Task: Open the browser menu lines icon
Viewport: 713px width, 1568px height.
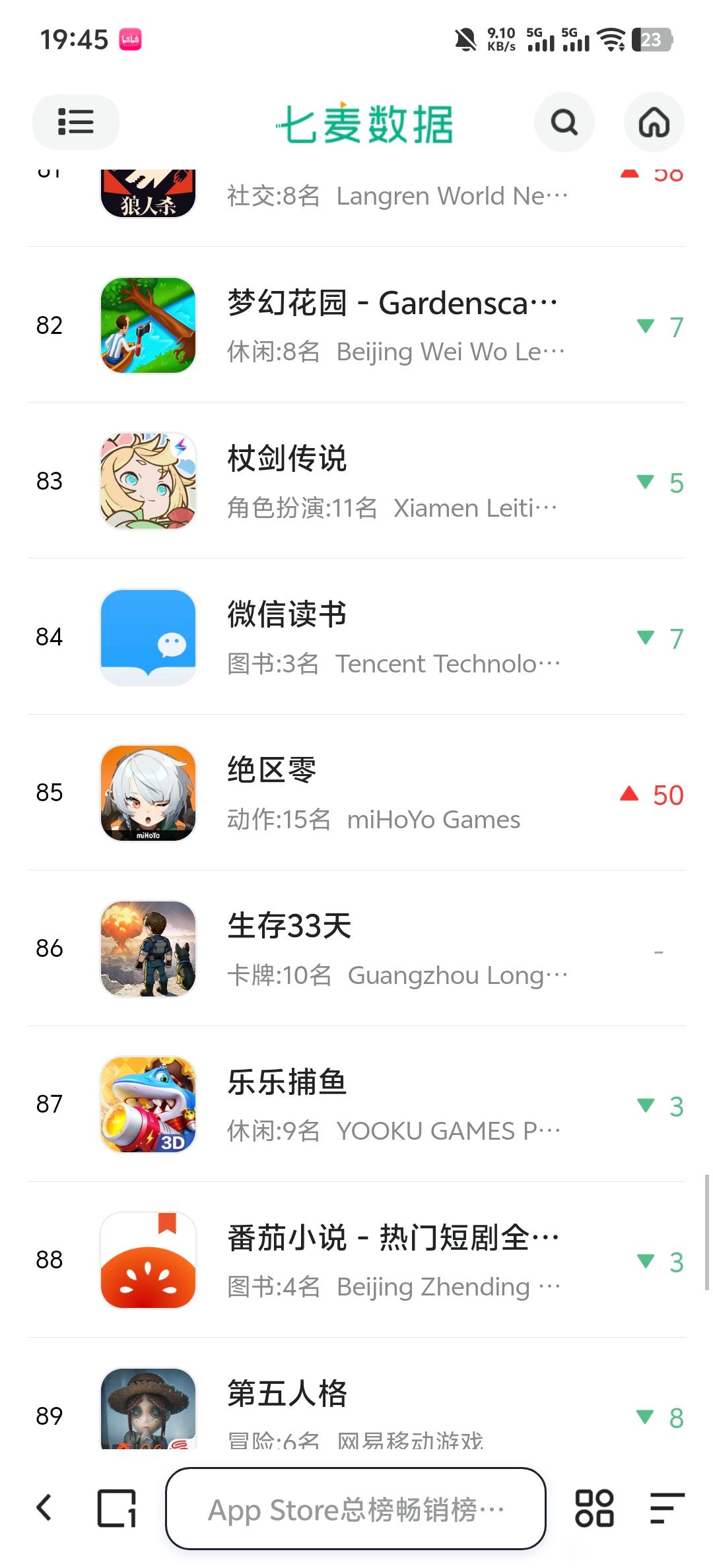Action: tap(667, 1508)
